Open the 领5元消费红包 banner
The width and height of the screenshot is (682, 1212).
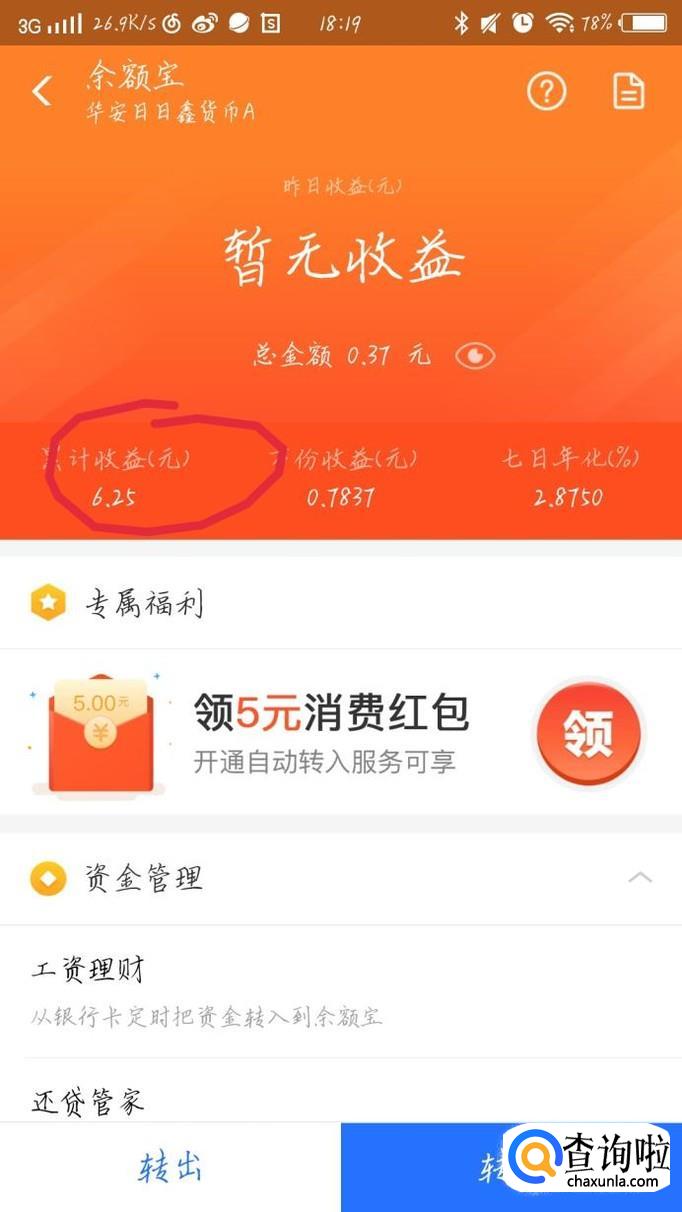(x=330, y=732)
